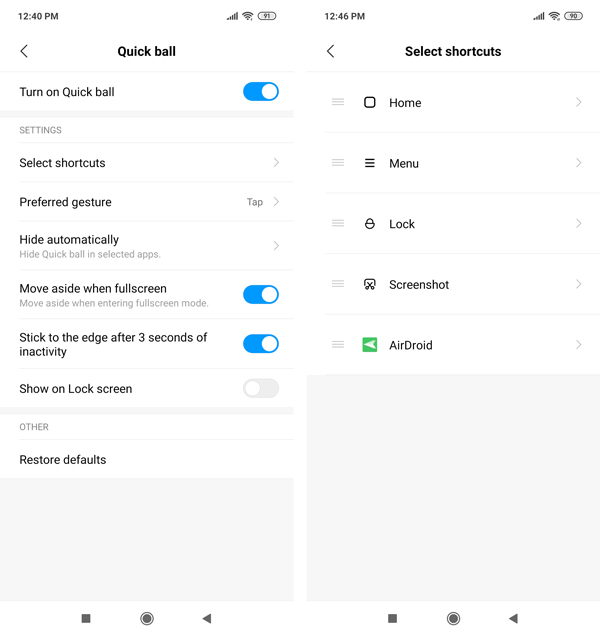Open the Menu shortcut row
The height and width of the screenshot is (636, 600).
(x=453, y=163)
